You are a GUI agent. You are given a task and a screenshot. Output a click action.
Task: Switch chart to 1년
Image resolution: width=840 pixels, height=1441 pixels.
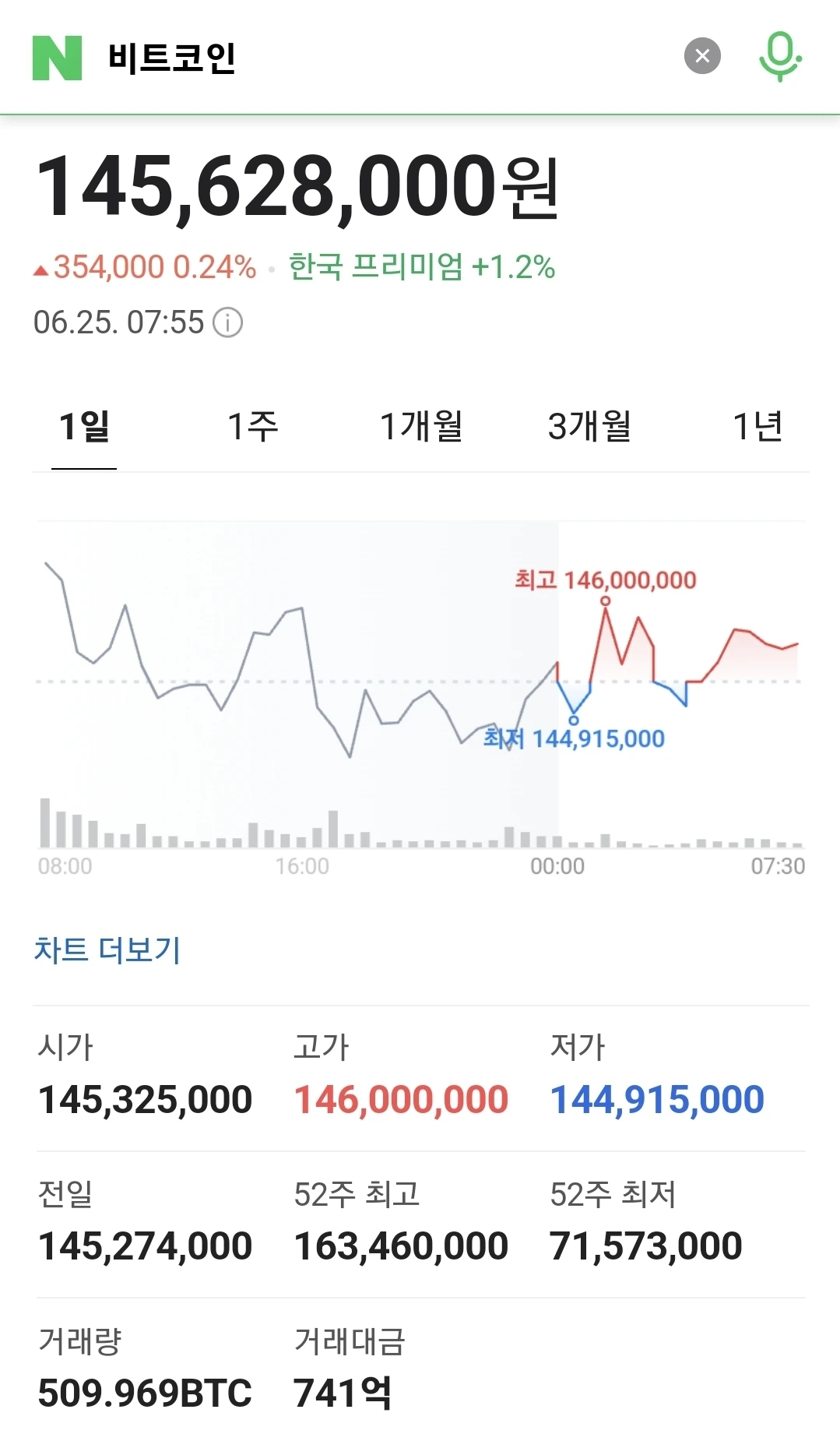click(757, 427)
